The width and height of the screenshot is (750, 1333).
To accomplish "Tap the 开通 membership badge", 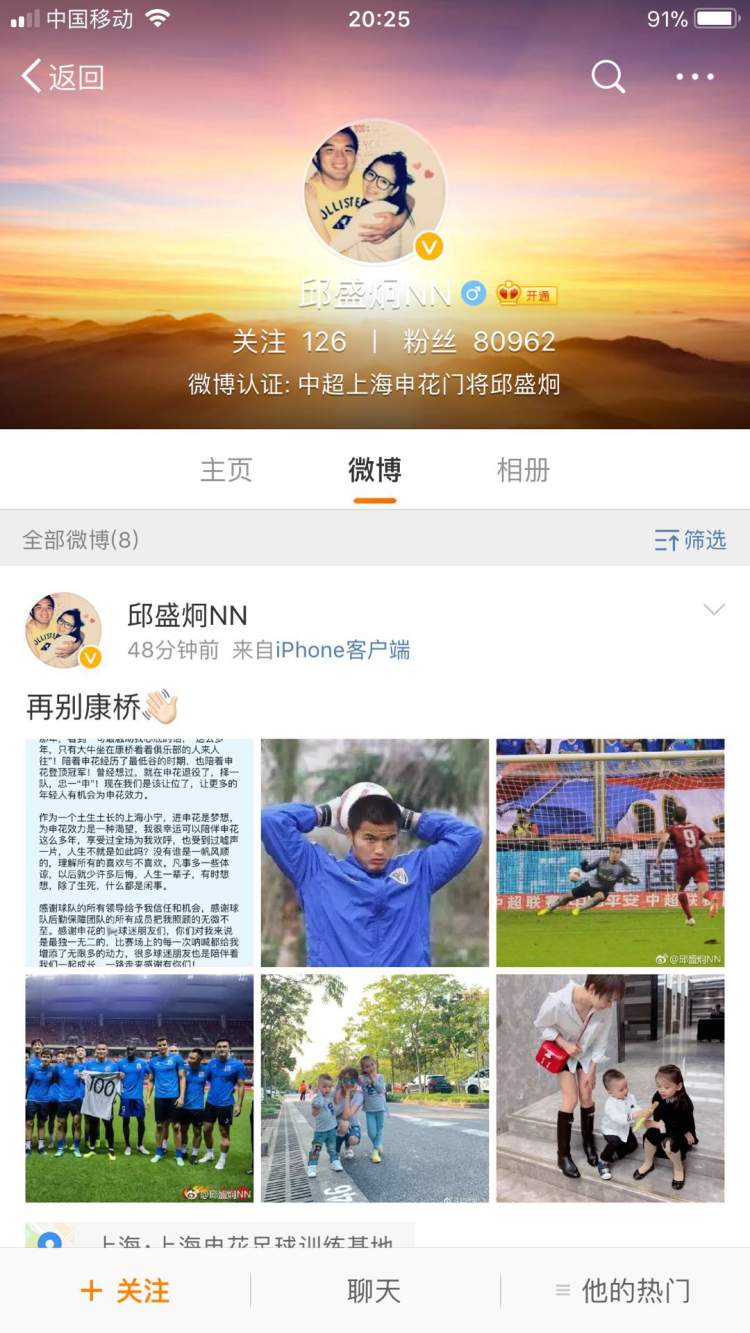I will [x=528, y=294].
